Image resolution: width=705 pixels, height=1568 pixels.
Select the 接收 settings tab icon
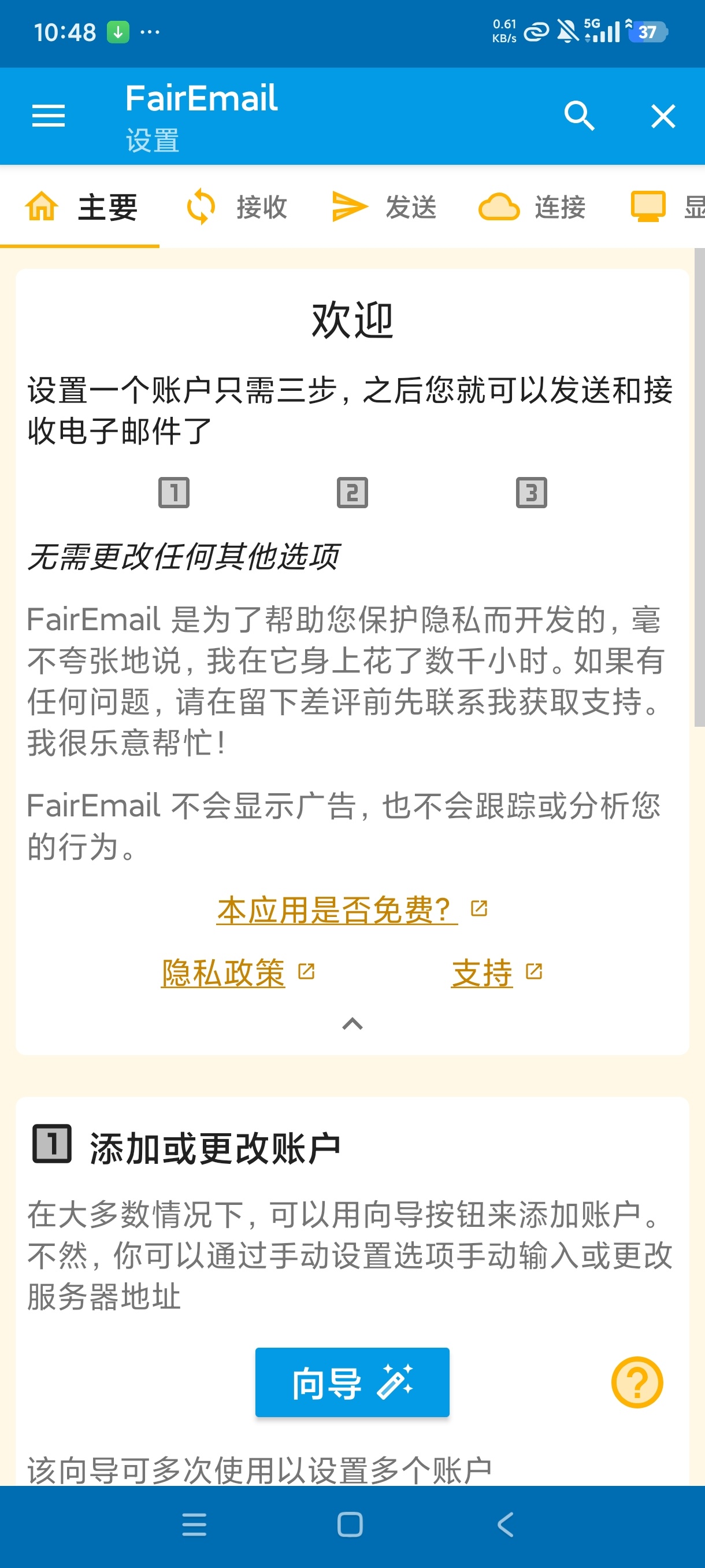click(x=201, y=207)
